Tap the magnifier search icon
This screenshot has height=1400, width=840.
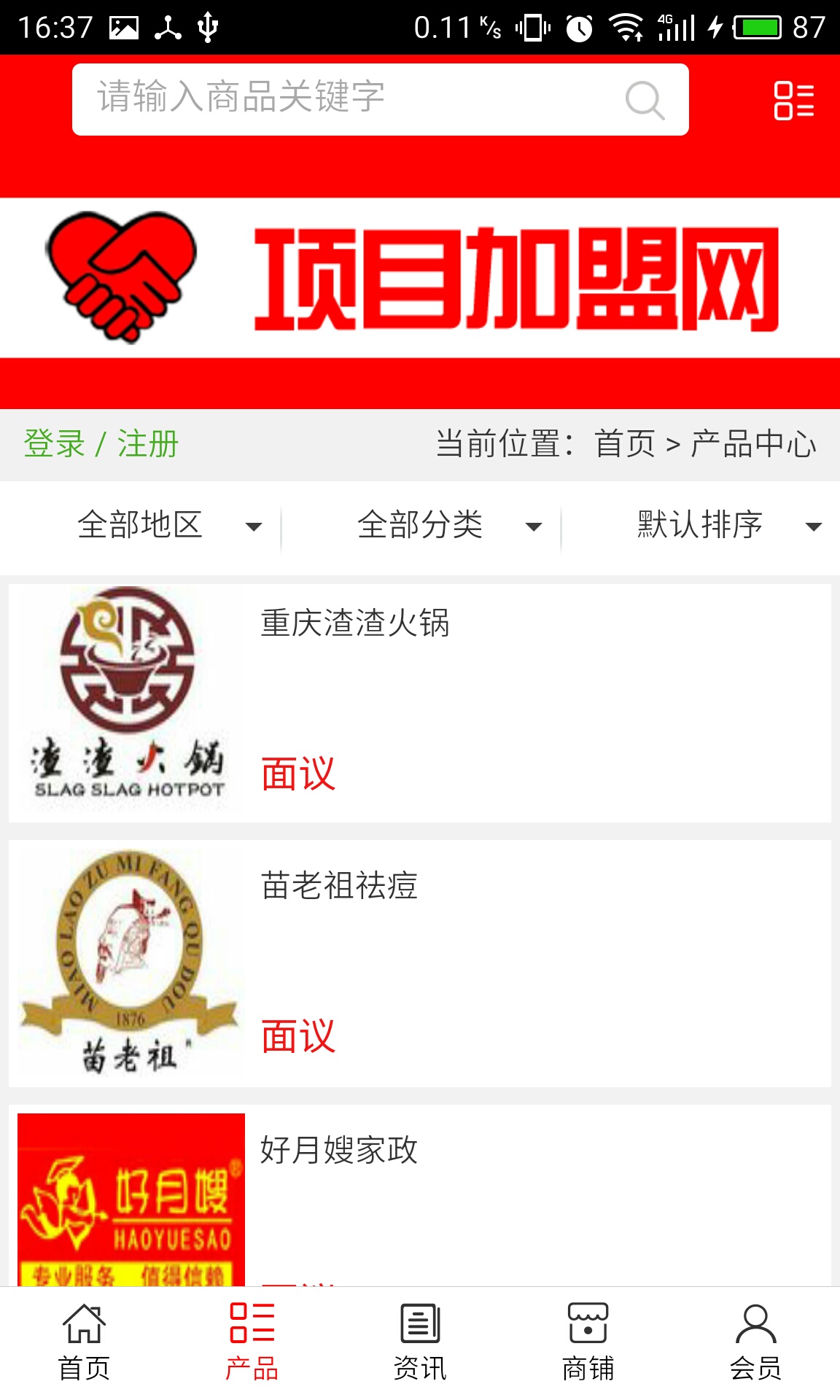pyautogui.click(x=645, y=100)
